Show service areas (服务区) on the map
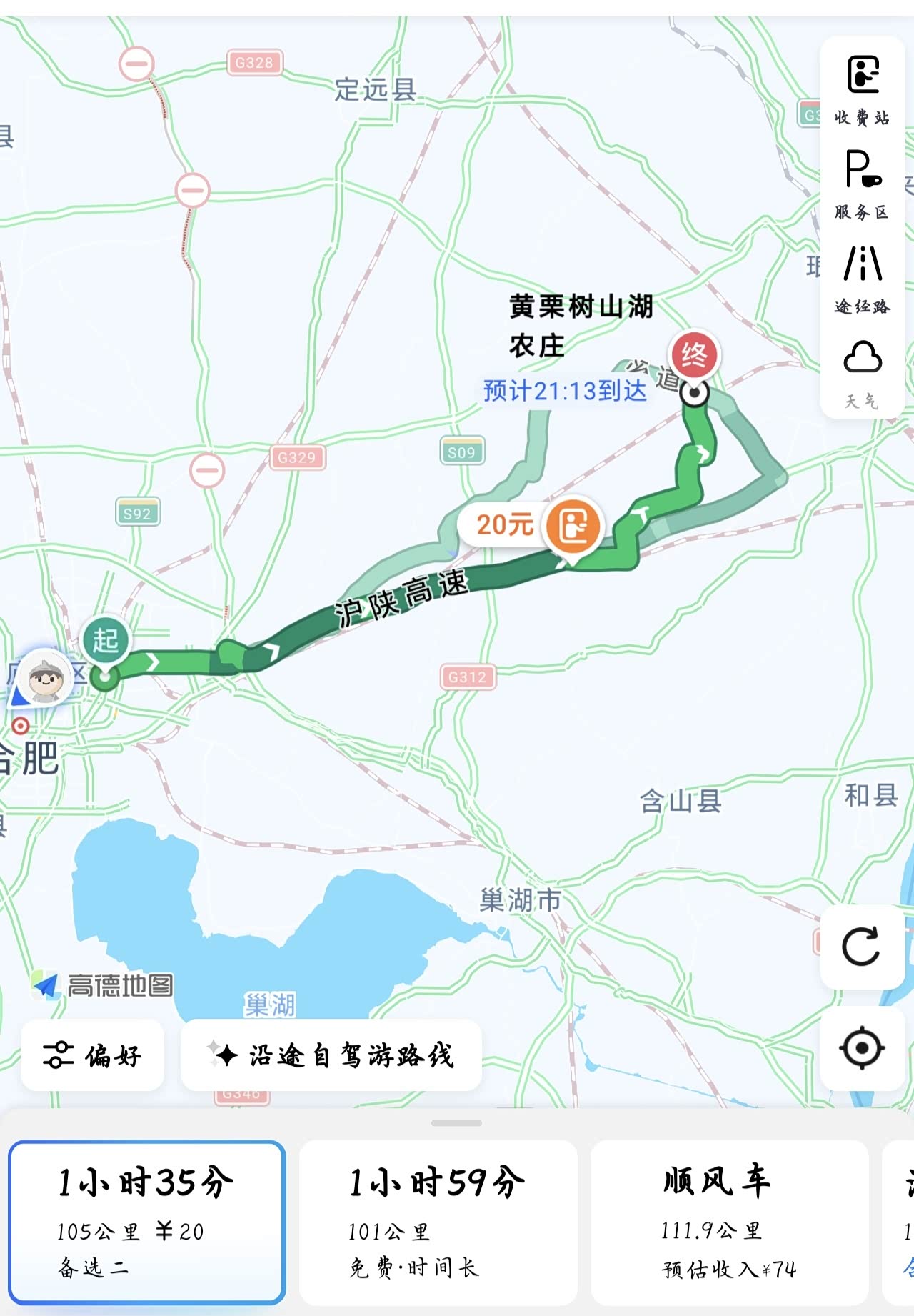Image resolution: width=914 pixels, height=1316 pixels. click(863, 185)
